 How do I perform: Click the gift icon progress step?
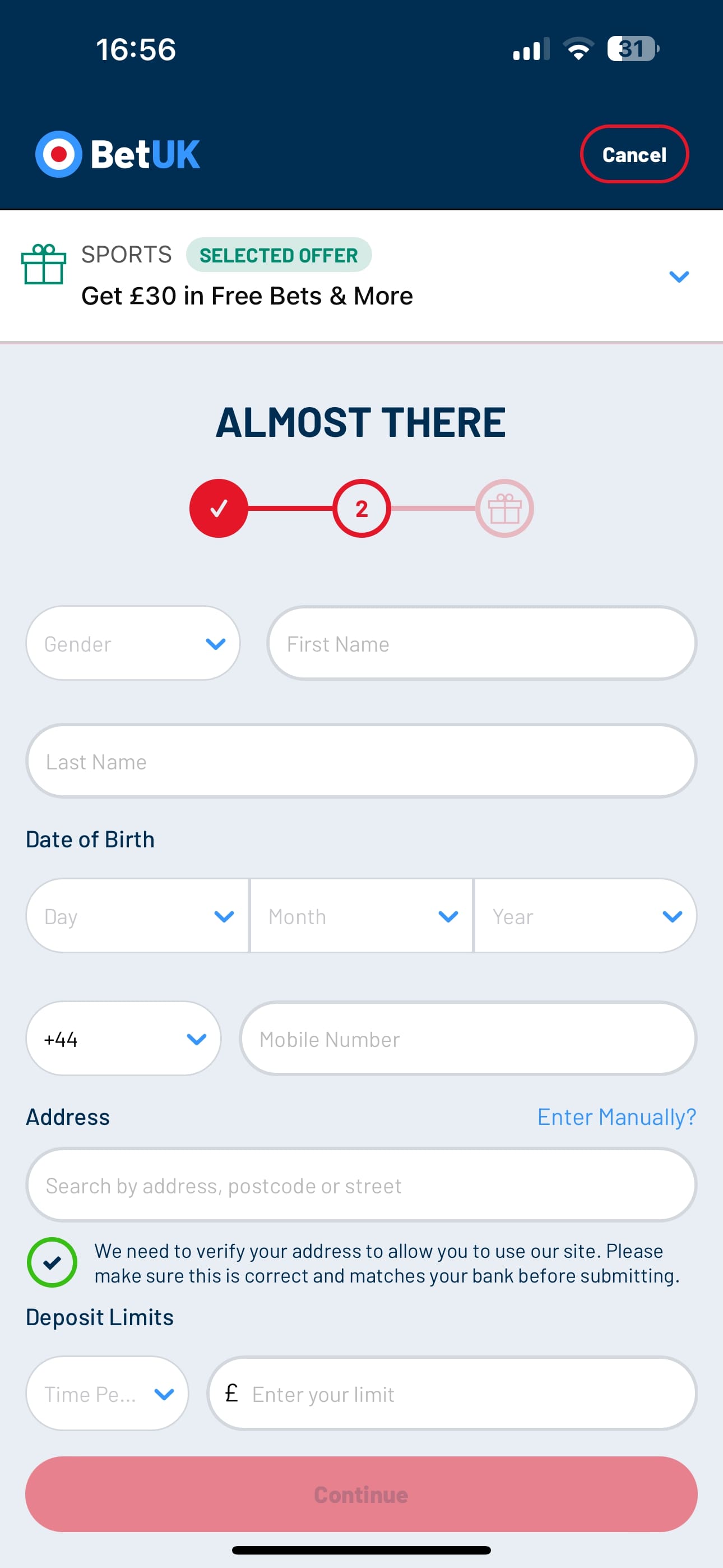tap(504, 508)
